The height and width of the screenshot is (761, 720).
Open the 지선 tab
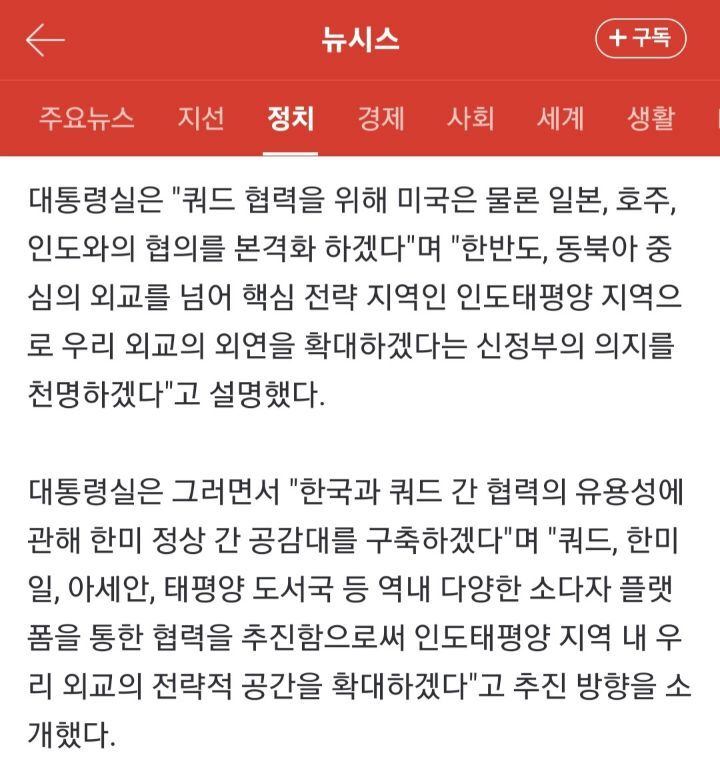pos(201,118)
